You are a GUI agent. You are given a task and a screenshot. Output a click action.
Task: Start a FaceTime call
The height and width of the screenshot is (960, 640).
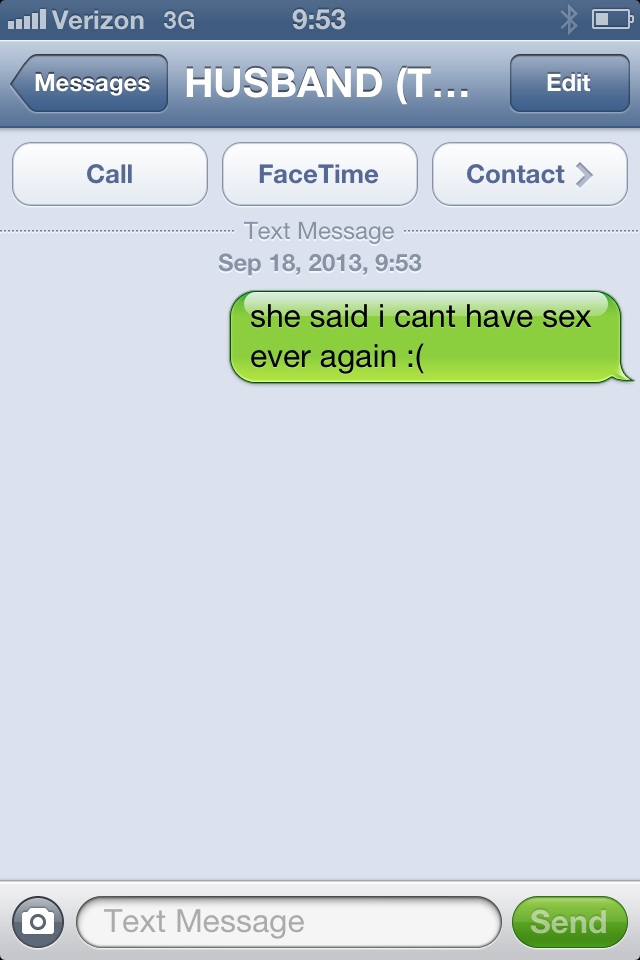[319, 174]
